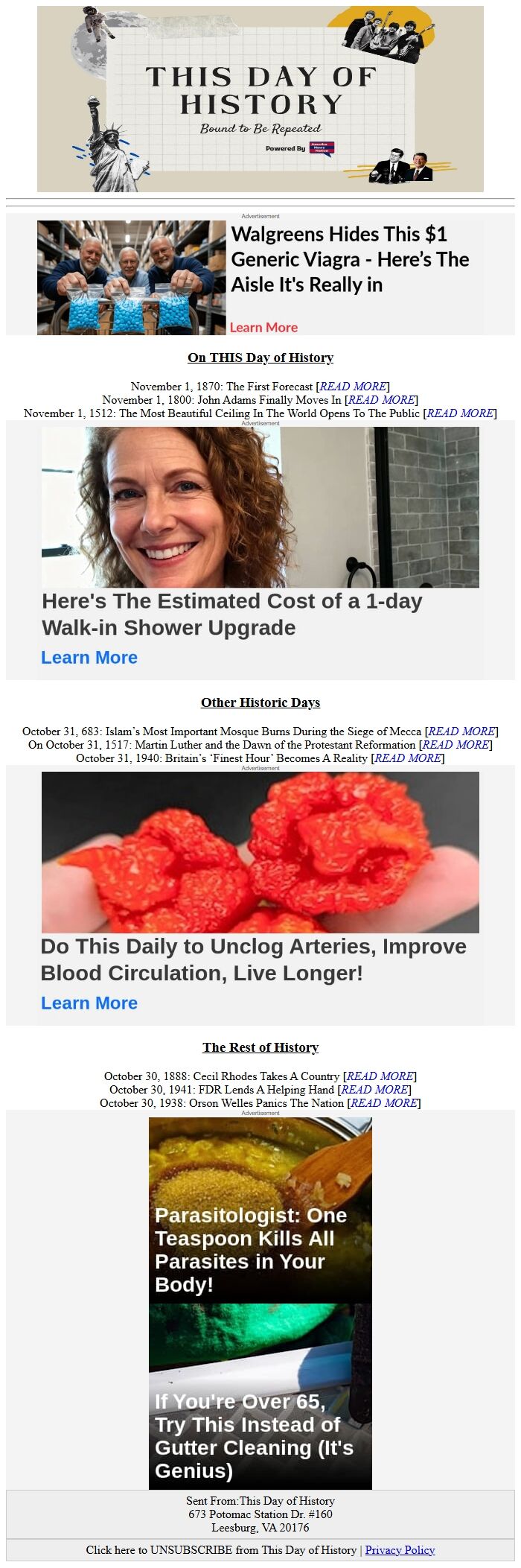Tap Learn More on Unclog Arteries ad
This screenshot has height=1568, width=521.
(89, 1003)
